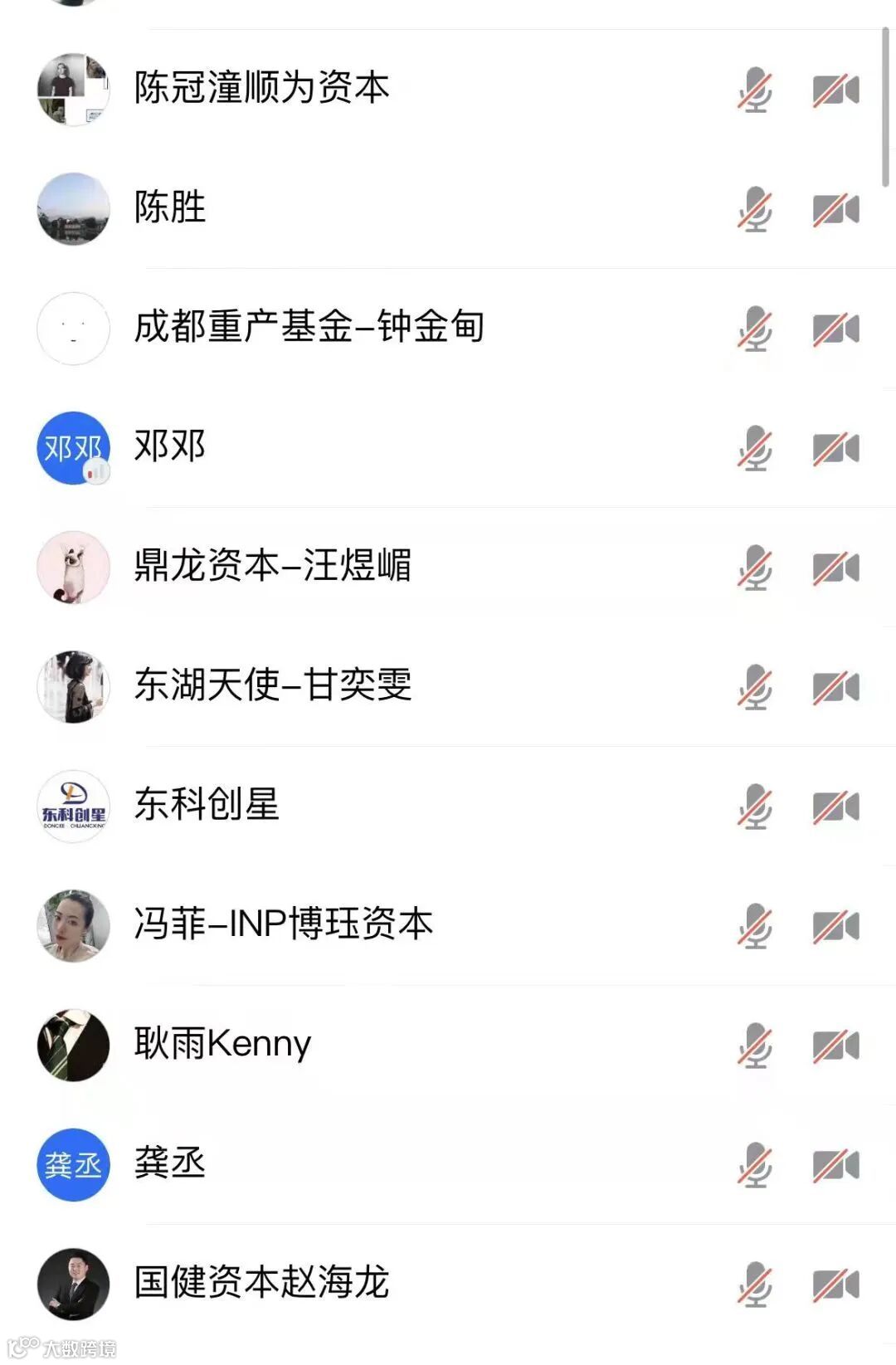Tap the microphone icon for 耿雨Kenny
The width and height of the screenshot is (896, 1365).
pos(754,1045)
